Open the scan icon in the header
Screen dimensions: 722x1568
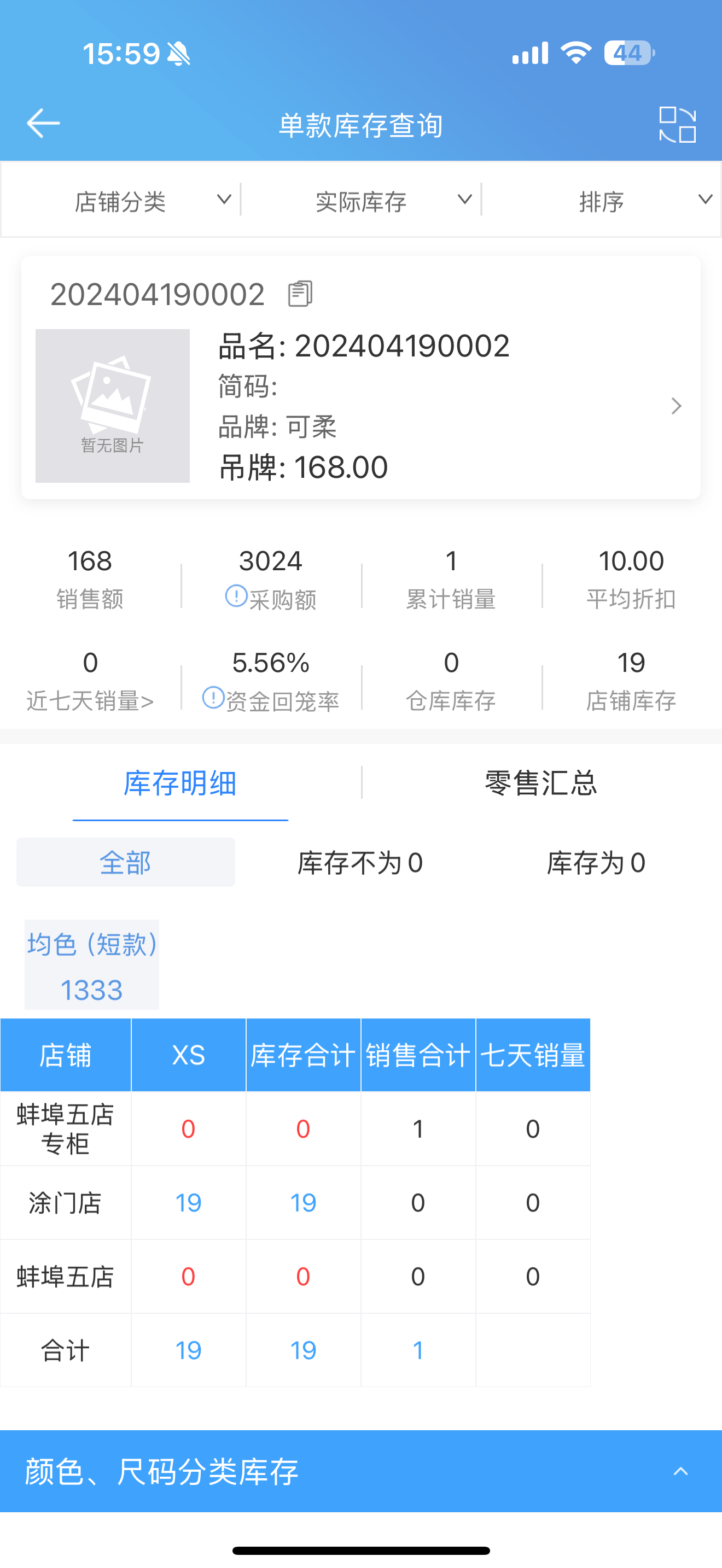(677, 124)
